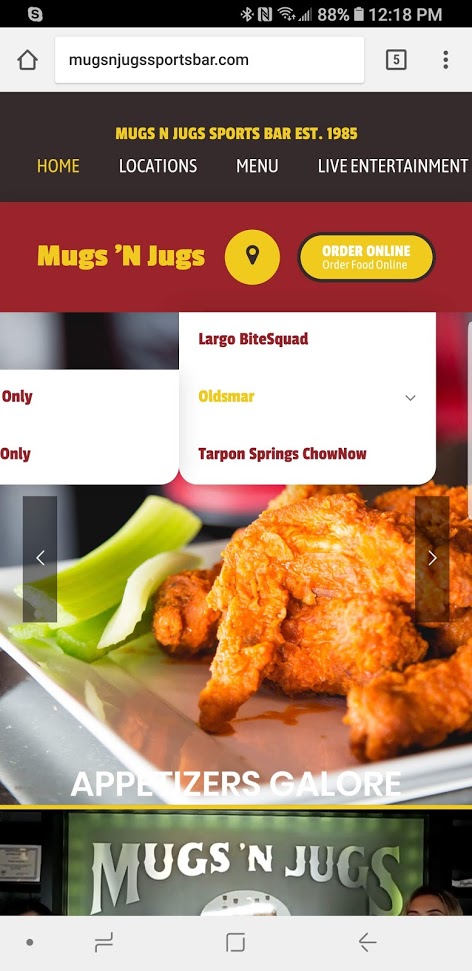Open the browser overflow menu
This screenshot has height=971, width=472.
pos(445,60)
